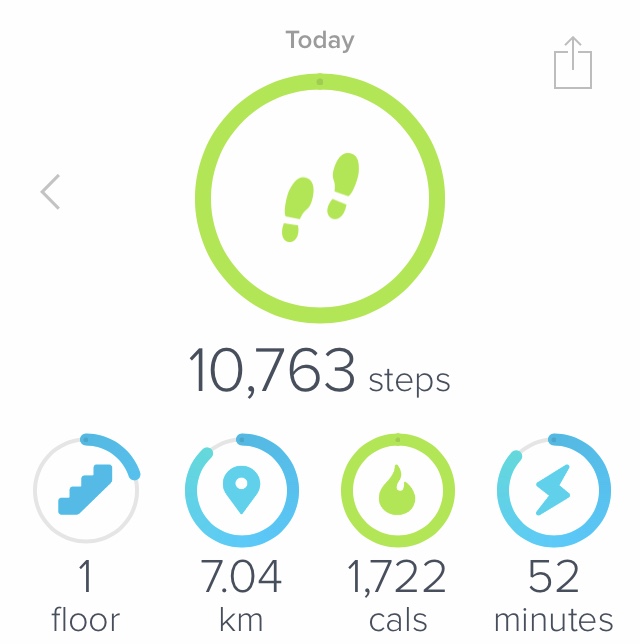
Task: Go to the previous day
Action: 51,191
